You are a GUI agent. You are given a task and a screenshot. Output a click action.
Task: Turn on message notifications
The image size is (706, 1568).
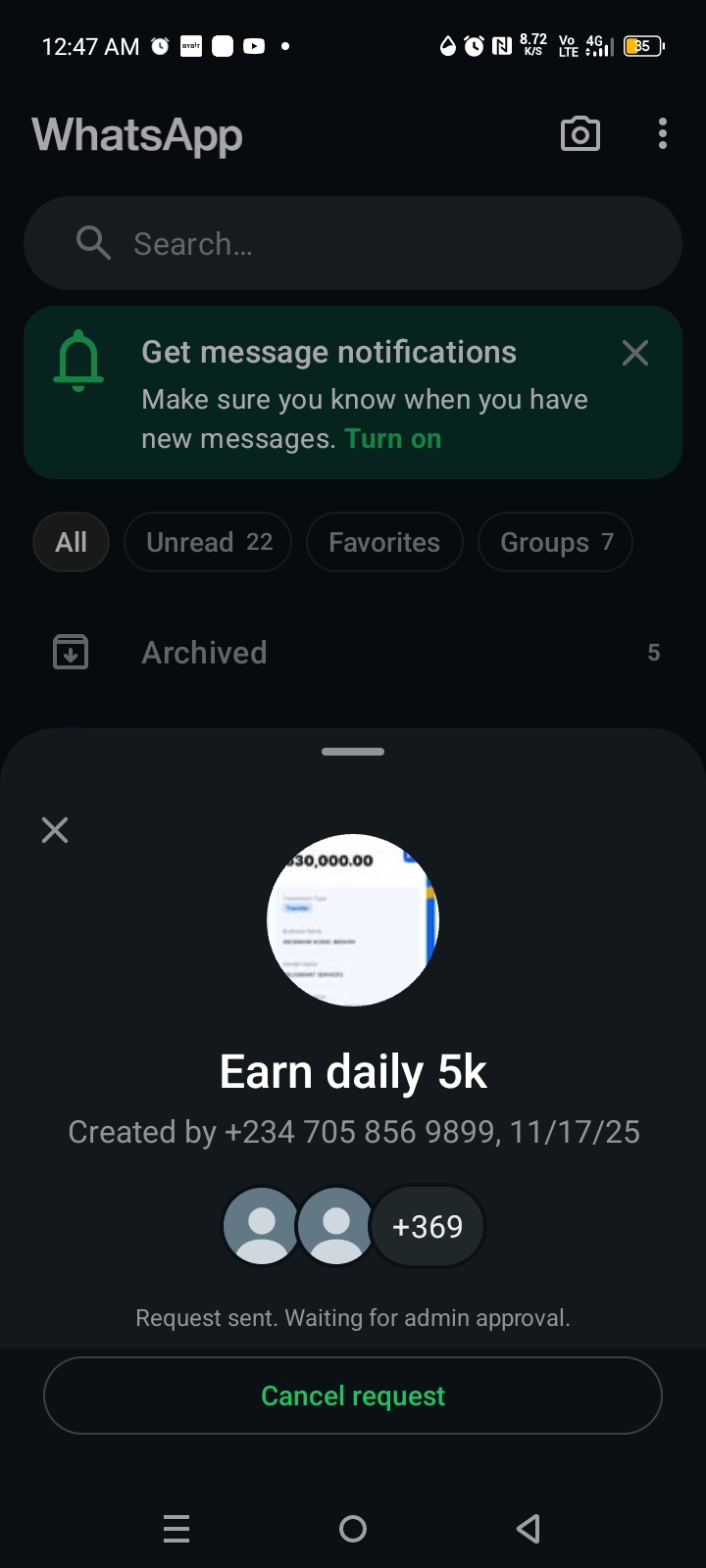coord(392,439)
